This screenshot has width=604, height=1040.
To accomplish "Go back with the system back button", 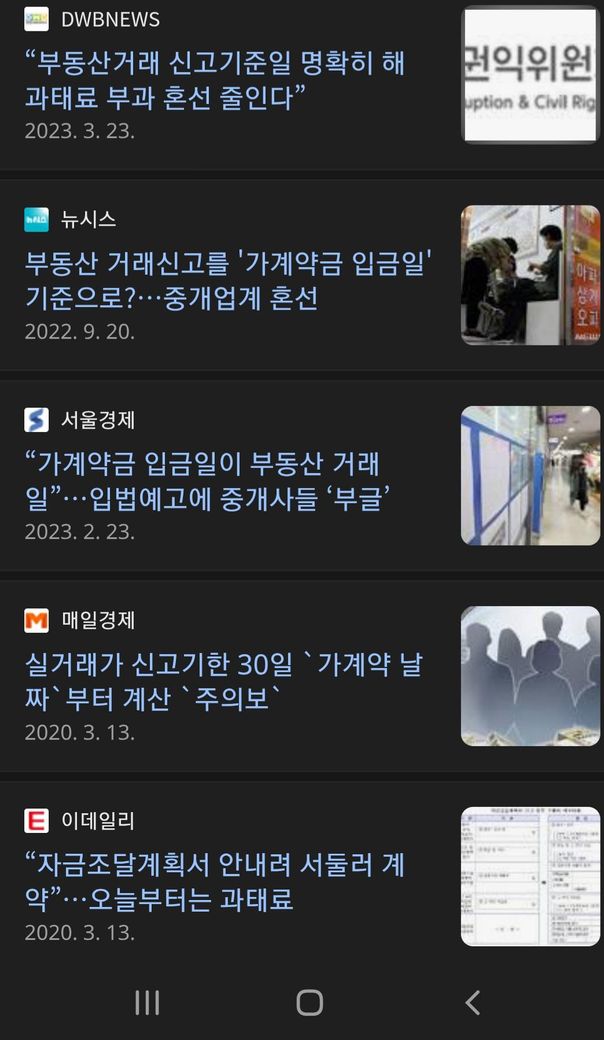I will [473, 1002].
